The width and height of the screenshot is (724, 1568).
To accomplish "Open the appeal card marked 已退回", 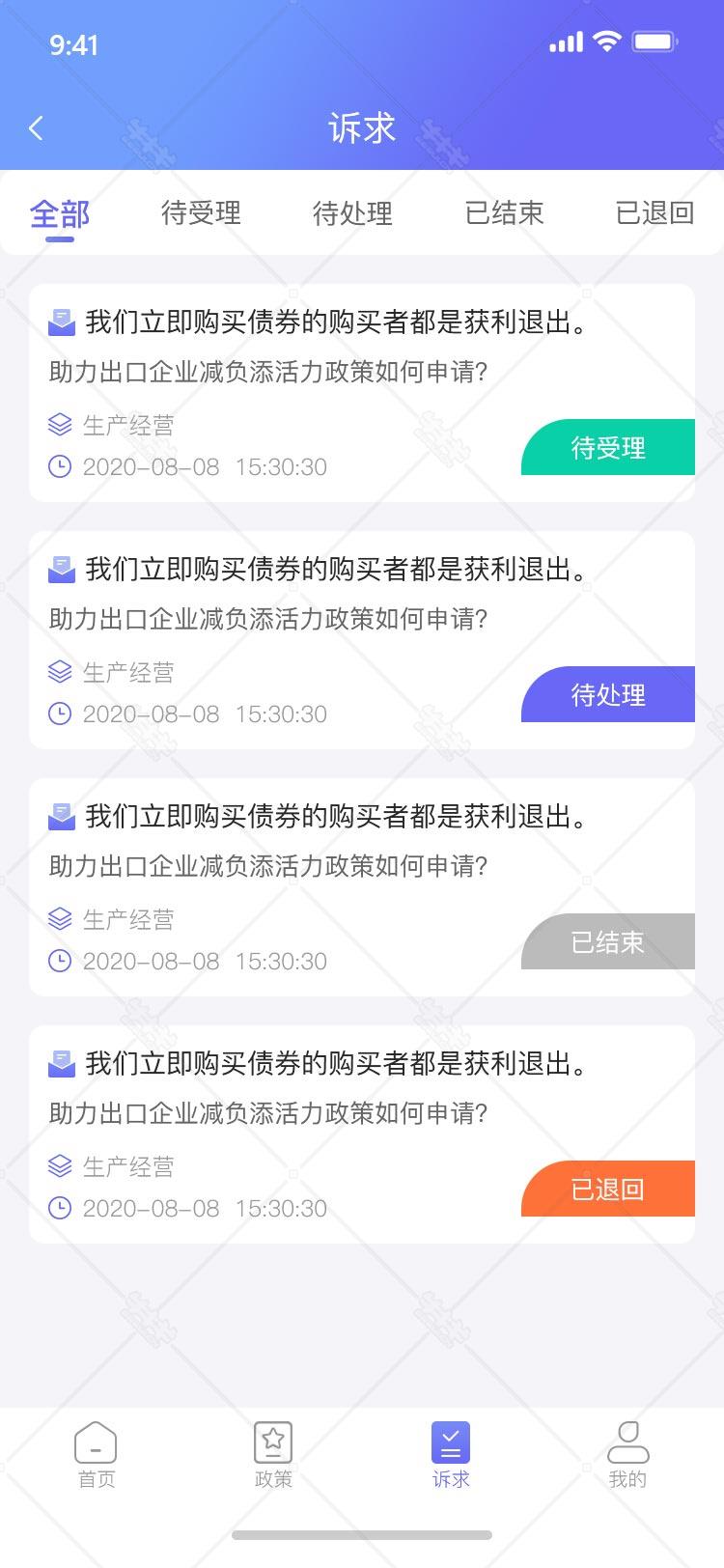I will coord(362,1134).
